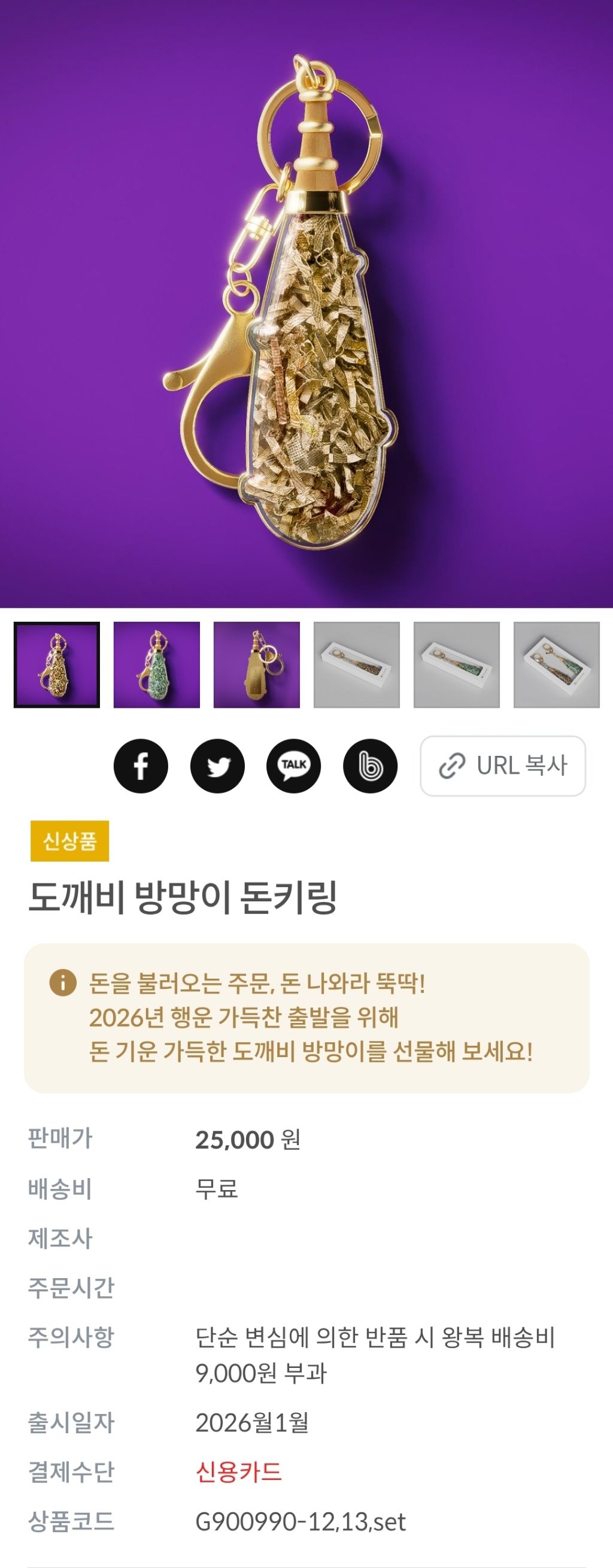Open the fourth thumbnail with boxed gold keyring

(x=356, y=665)
